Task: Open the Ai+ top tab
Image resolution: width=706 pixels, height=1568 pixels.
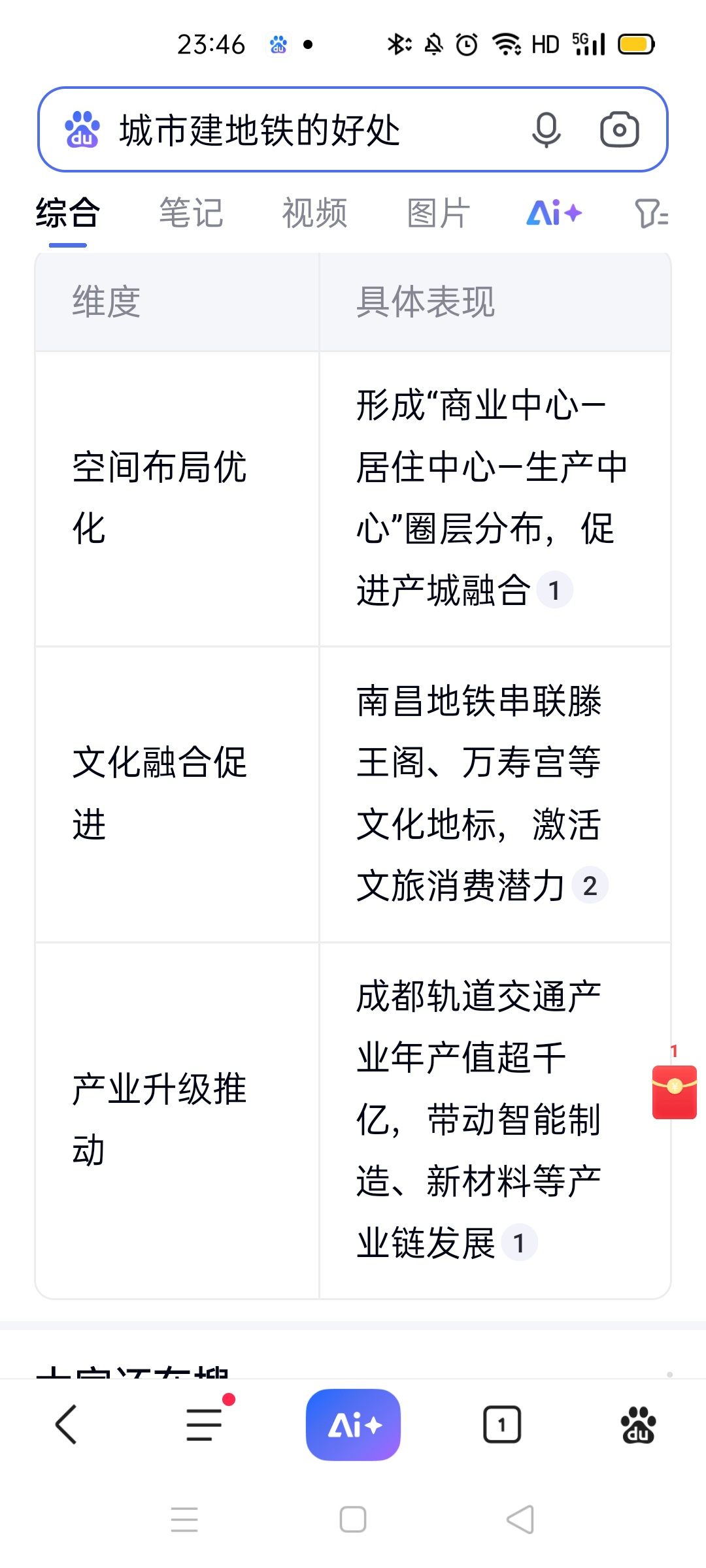Action: point(554,213)
